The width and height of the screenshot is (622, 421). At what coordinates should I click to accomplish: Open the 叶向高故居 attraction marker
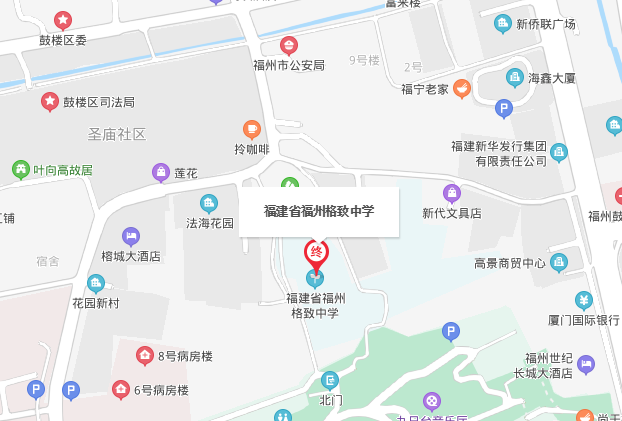20,169
